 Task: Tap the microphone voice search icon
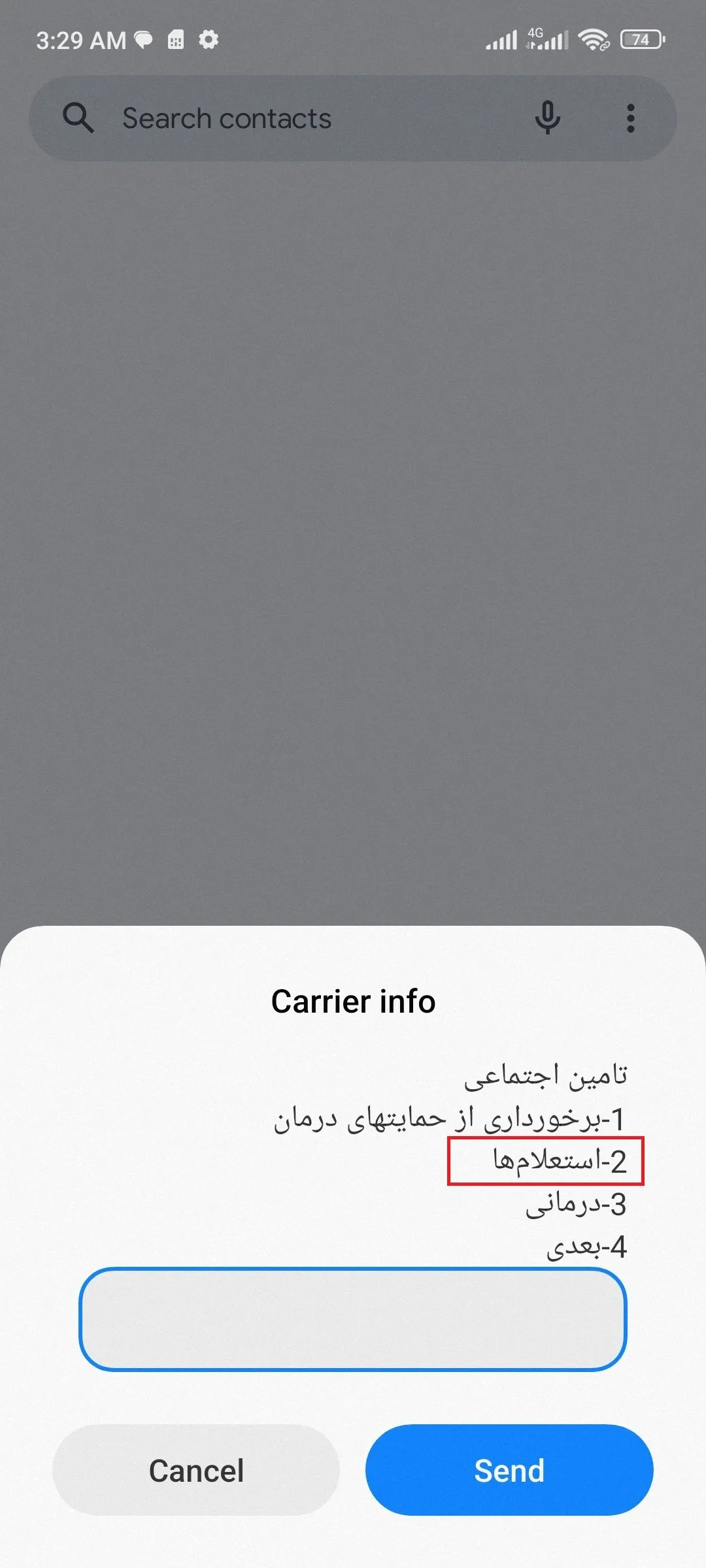[x=547, y=118]
